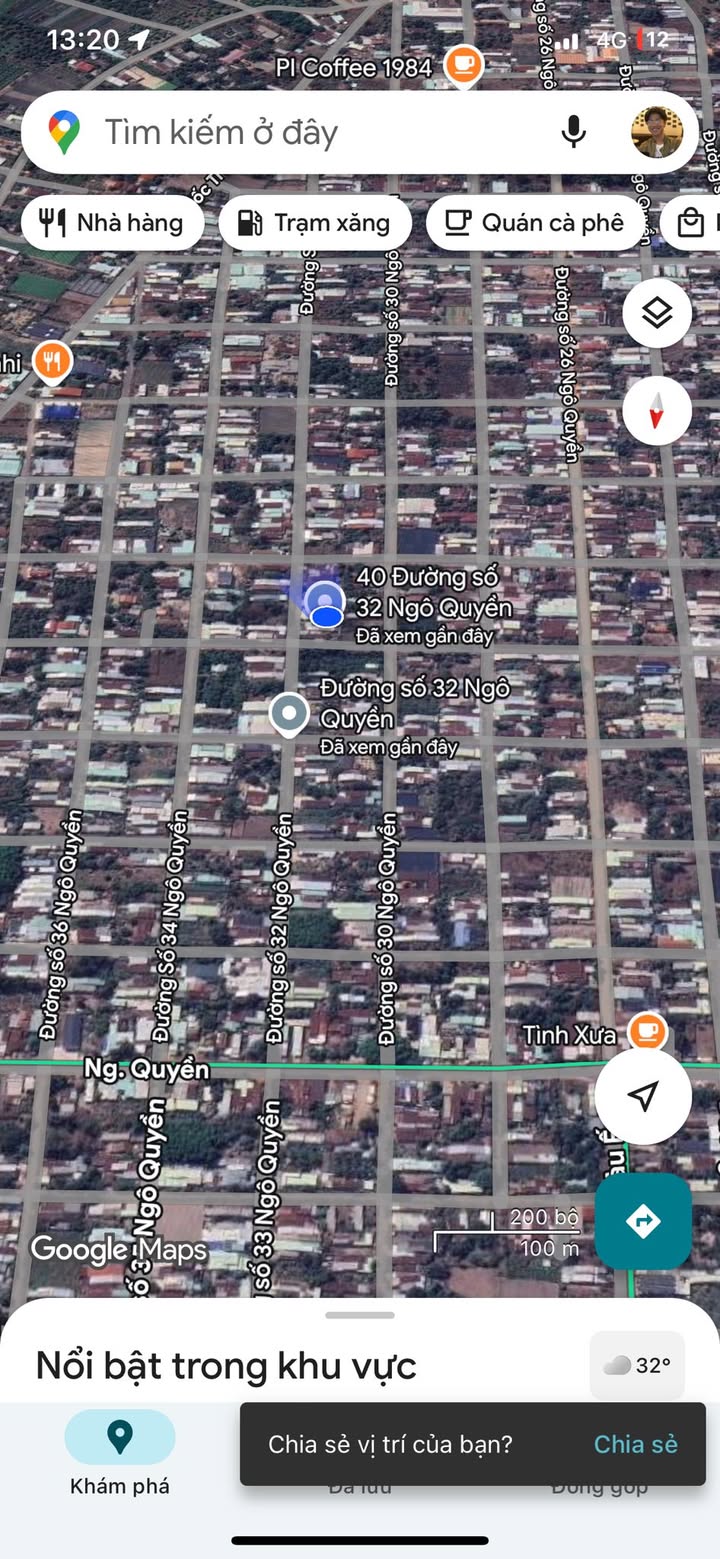This screenshot has height=1559, width=720.
Task: Open the directions floating button
Action: coord(643,1221)
